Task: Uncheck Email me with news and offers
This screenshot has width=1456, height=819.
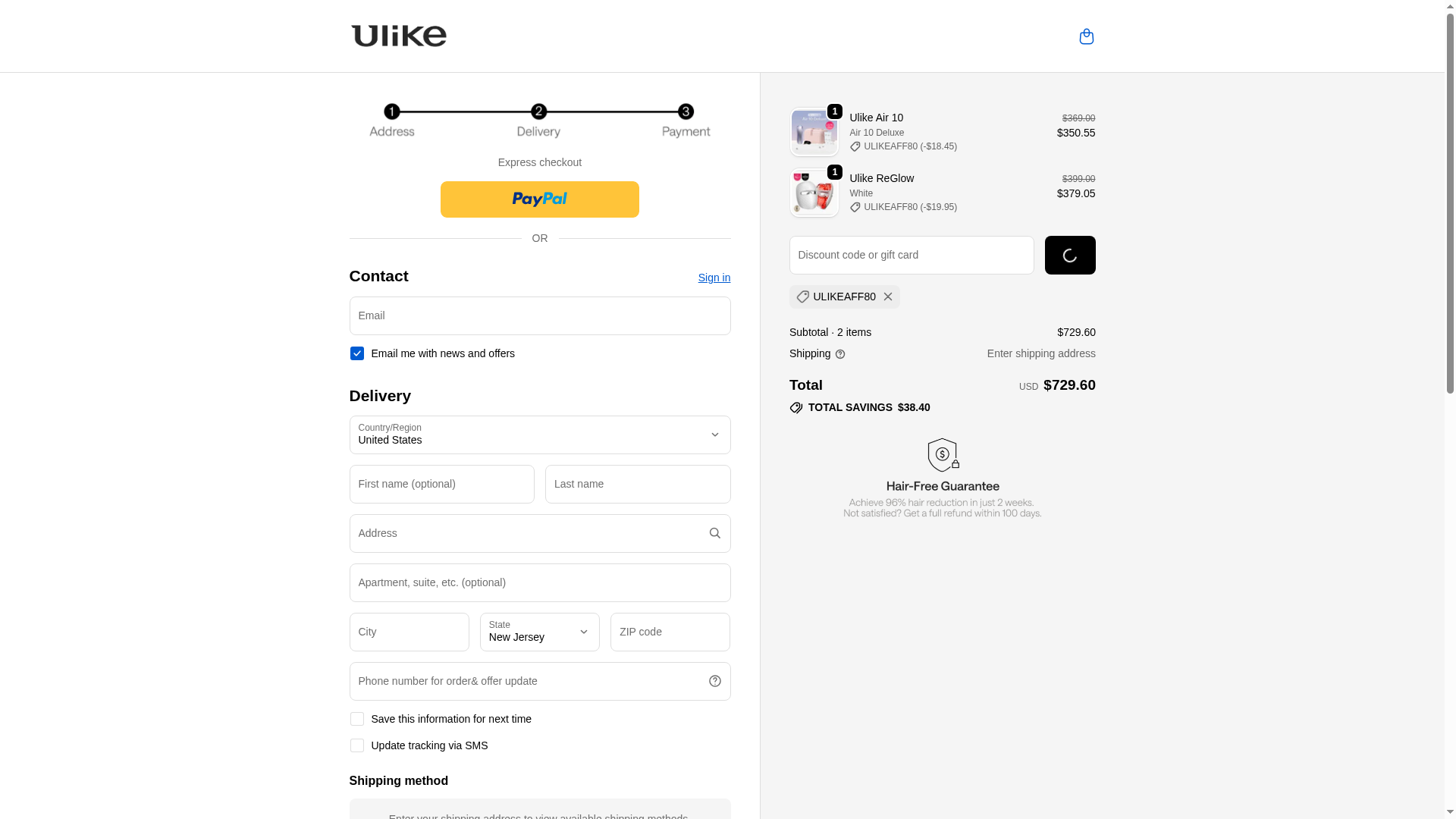Action: pos(357,353)
